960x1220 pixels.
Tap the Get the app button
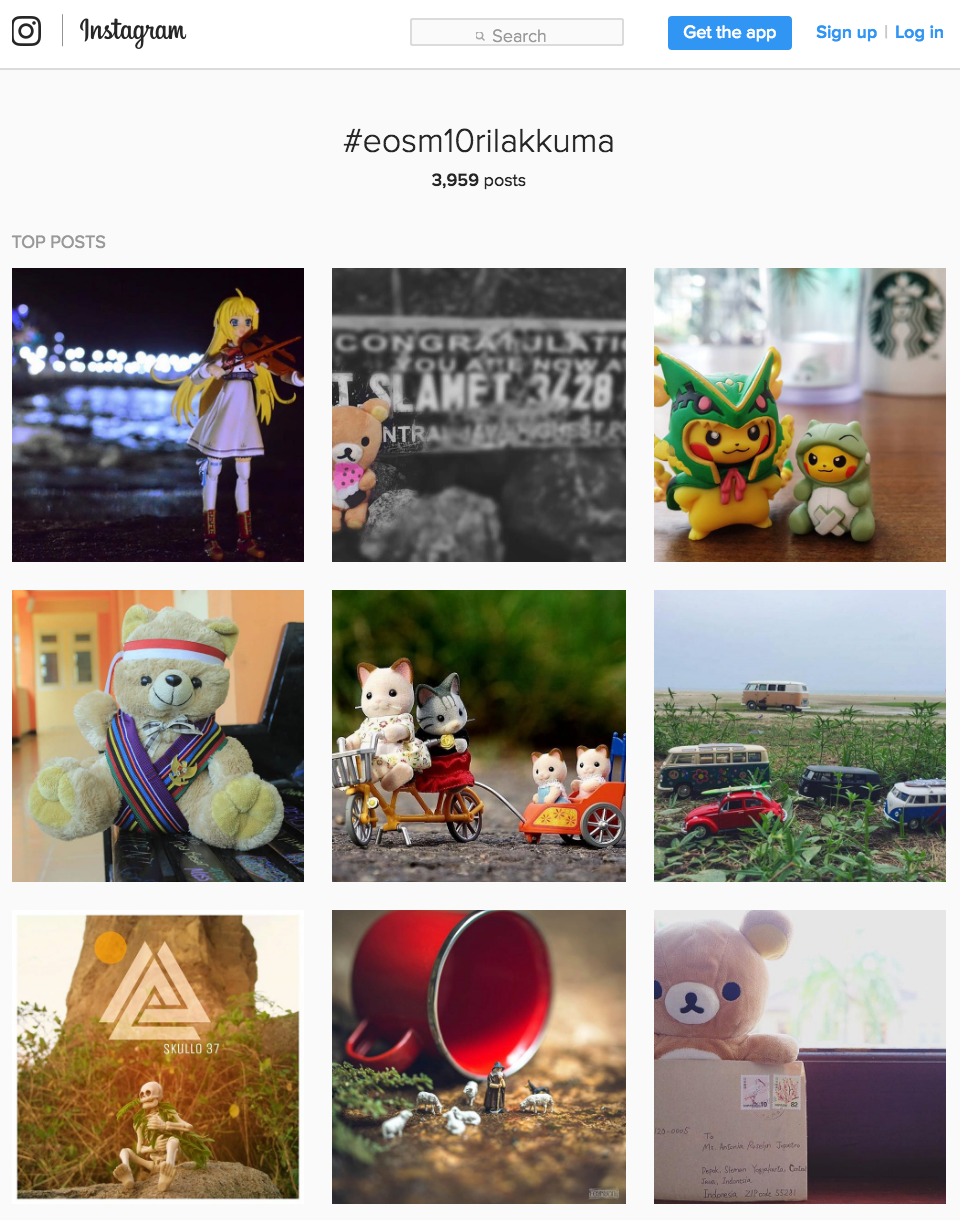click(x=729, y=33)
